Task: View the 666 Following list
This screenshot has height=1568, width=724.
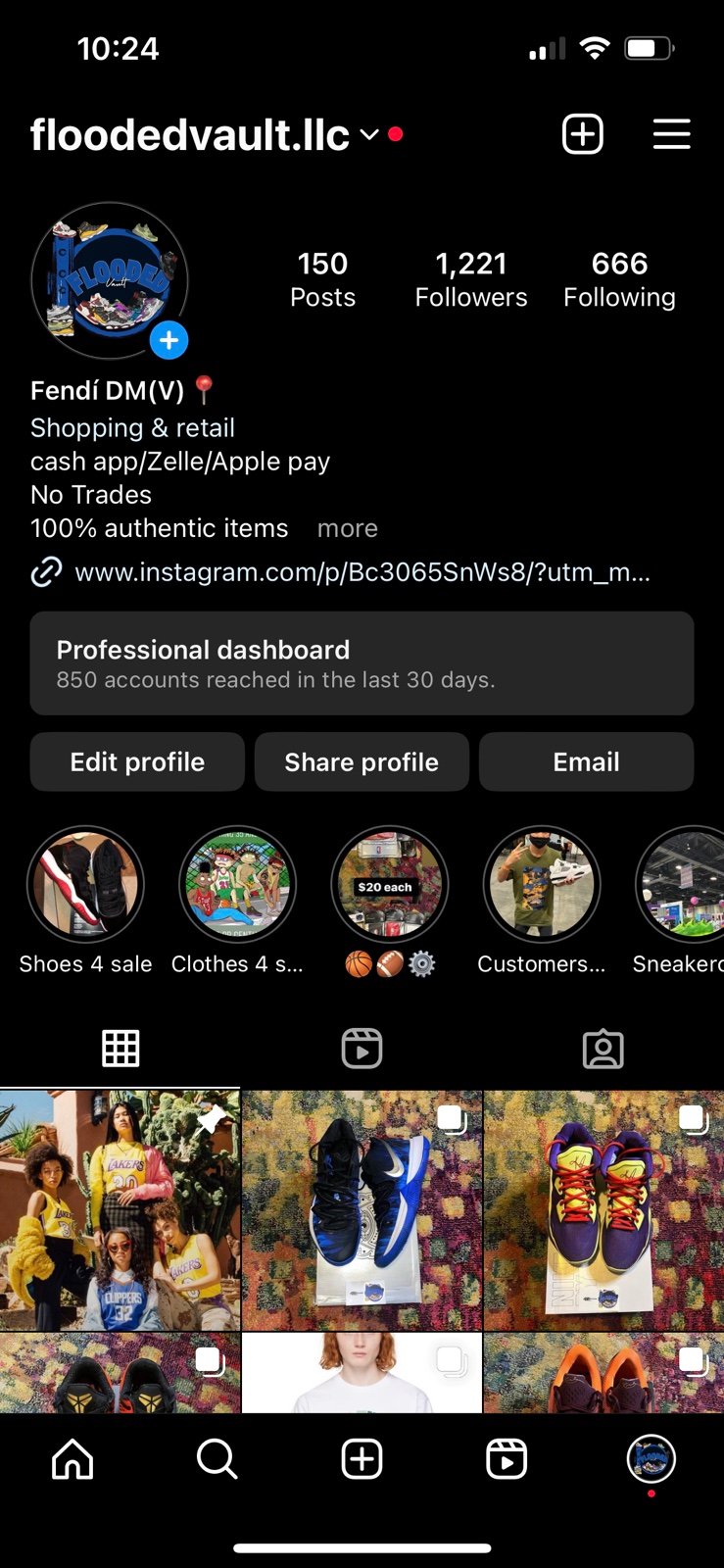Action: (x=619, y=279)
